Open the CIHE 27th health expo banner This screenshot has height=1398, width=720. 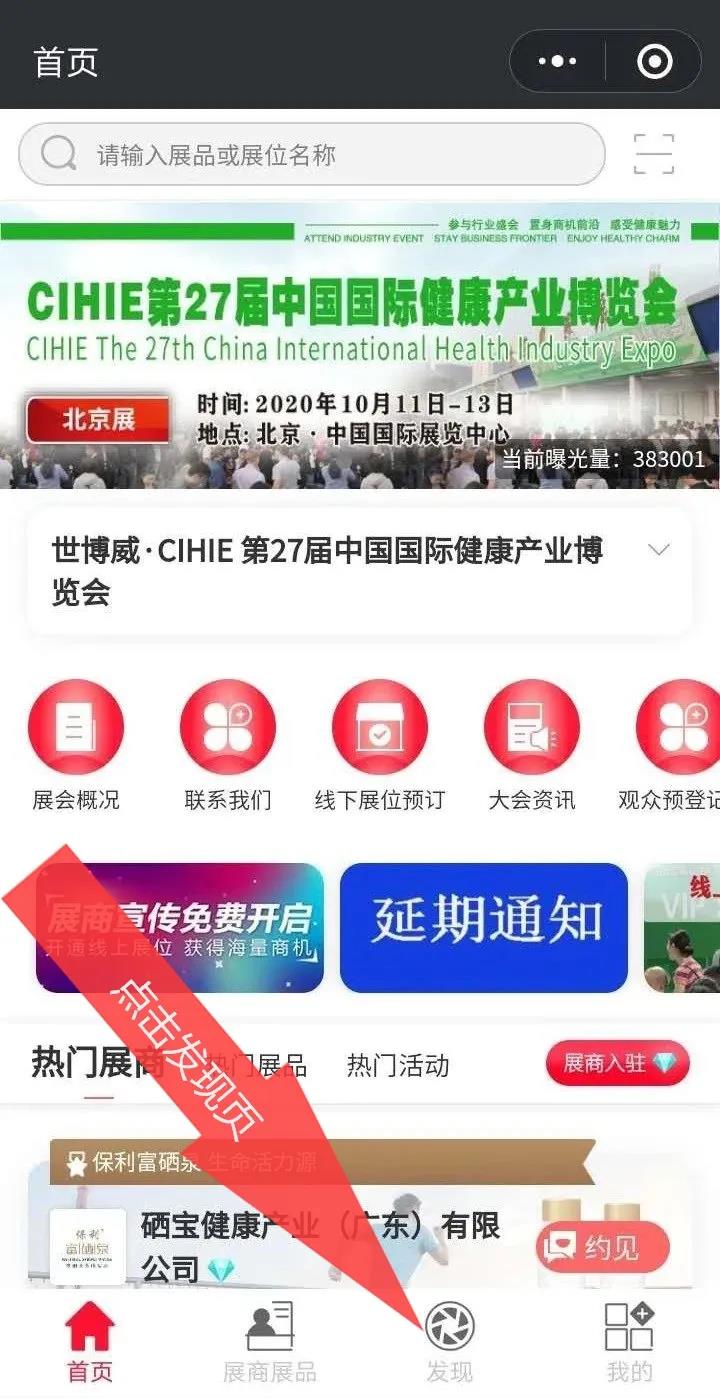coord(360,345)
